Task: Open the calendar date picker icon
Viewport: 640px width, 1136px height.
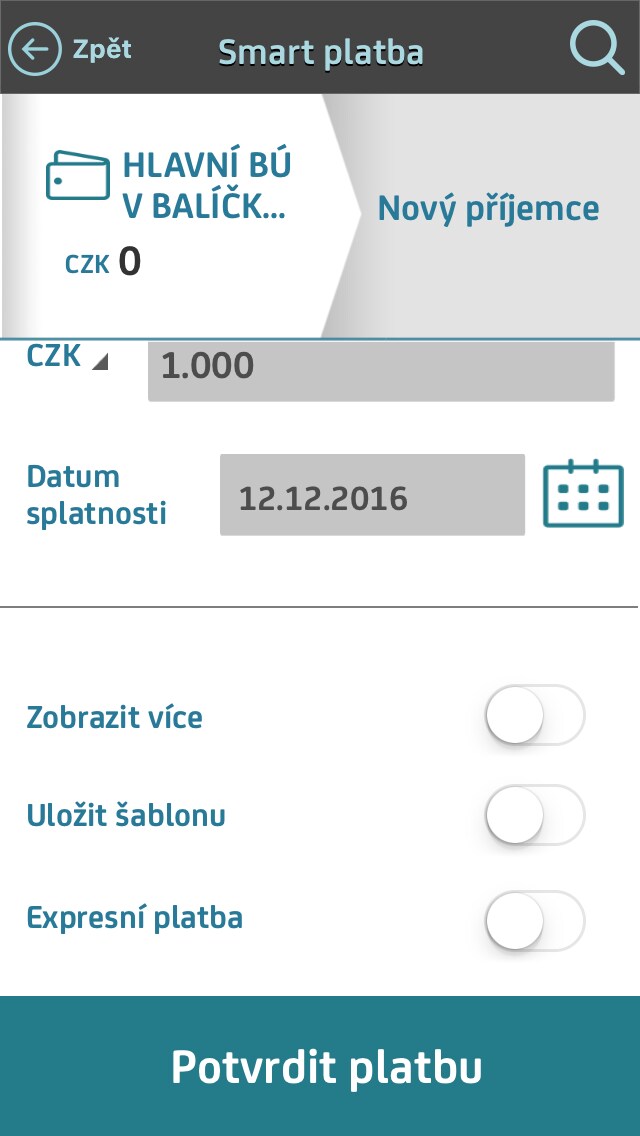Action: click(x=583, y=494)
